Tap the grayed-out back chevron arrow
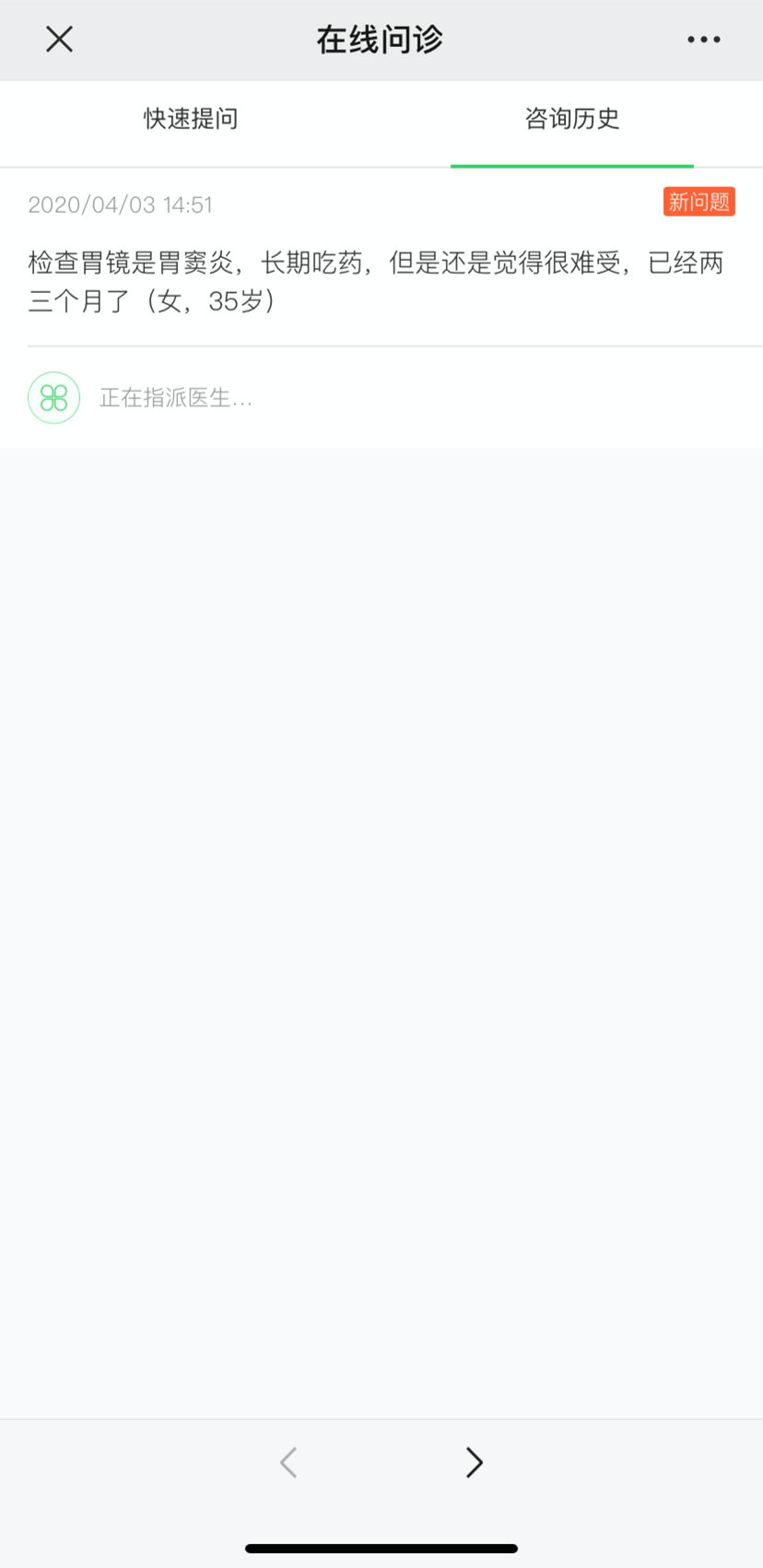 tap(288, 1462)
